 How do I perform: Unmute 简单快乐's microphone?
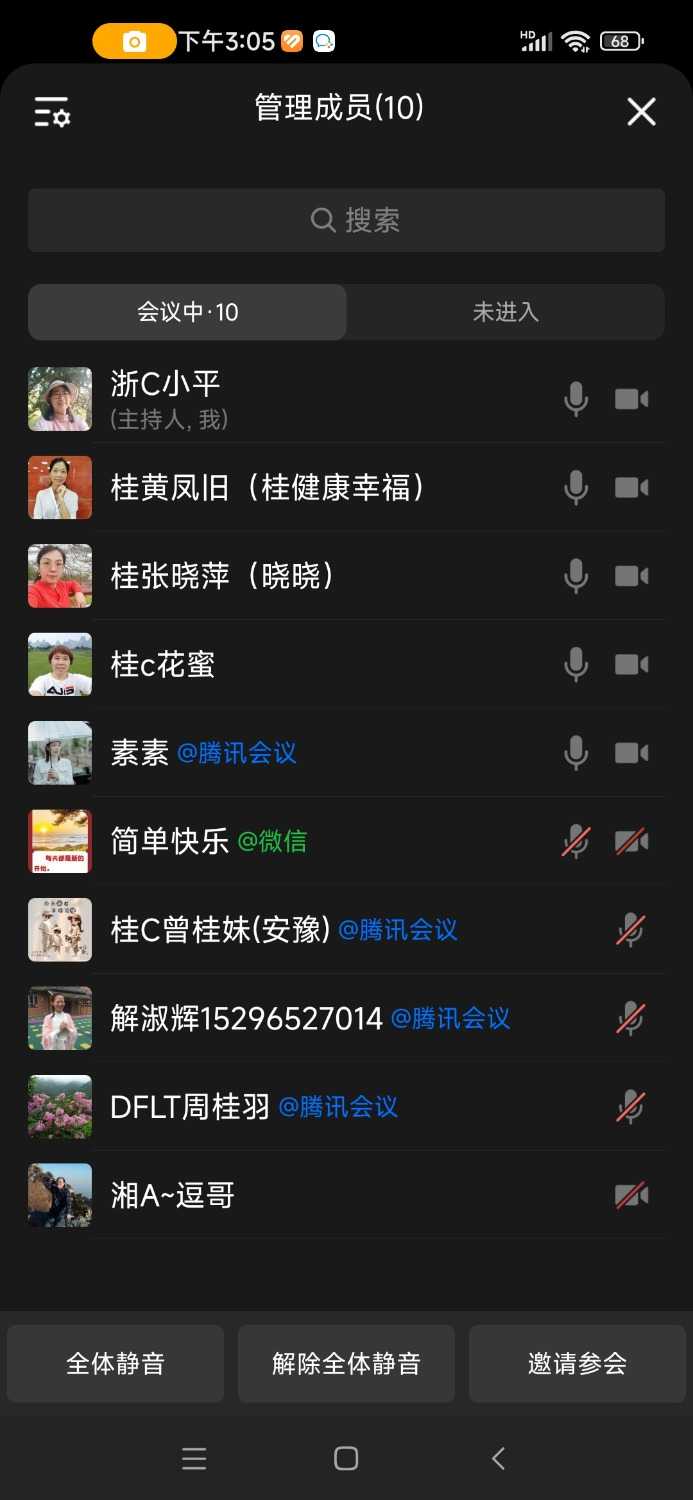pos(576,842)
